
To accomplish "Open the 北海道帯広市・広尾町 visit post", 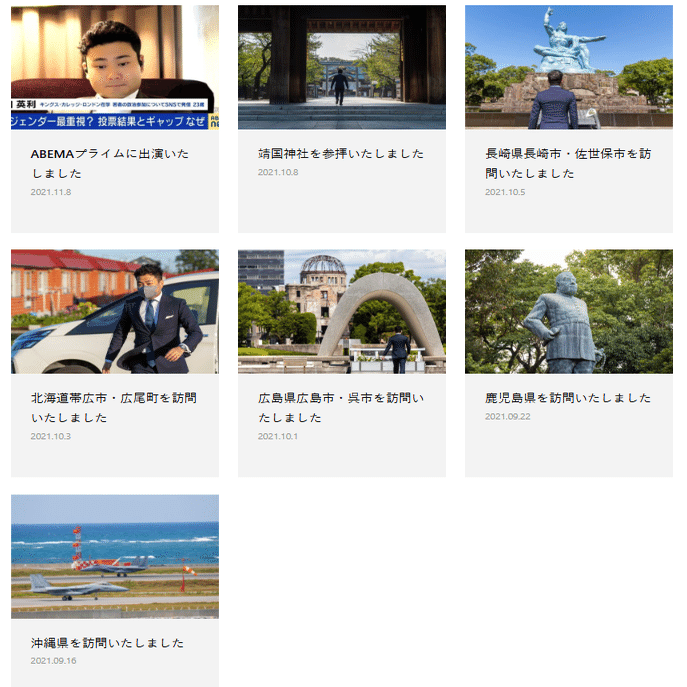I will coord(113,407).
